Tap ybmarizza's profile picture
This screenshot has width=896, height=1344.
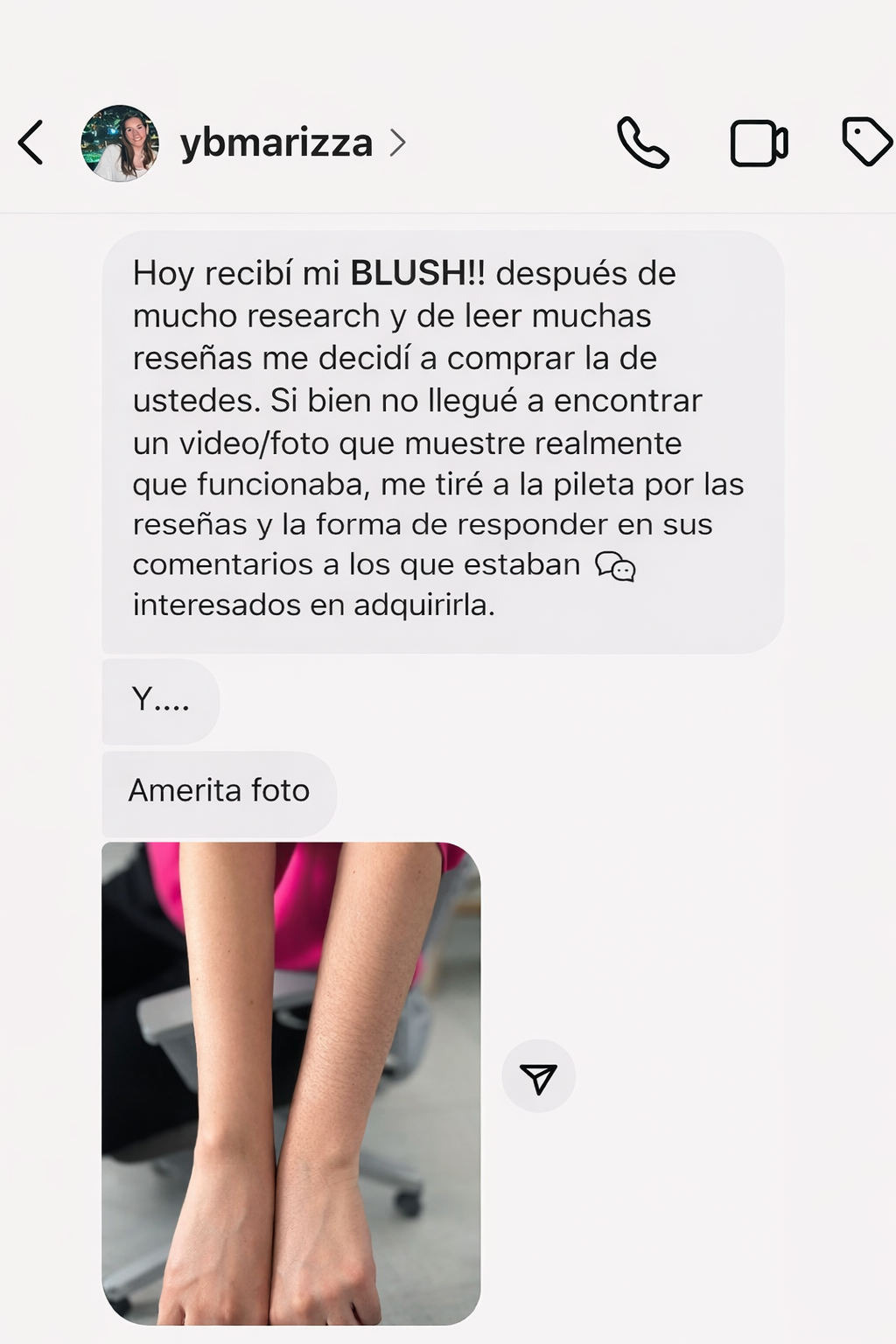pyautogui.click(x=120, y=143)
